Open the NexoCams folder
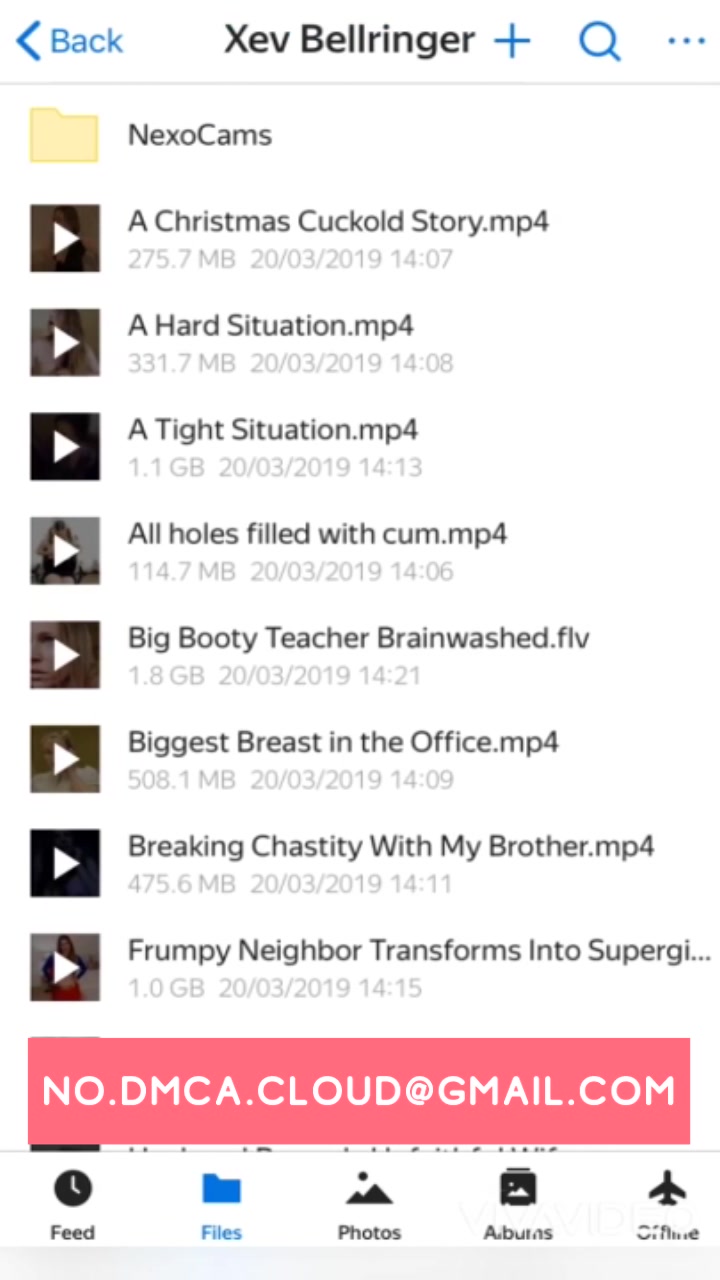The width and height of the screenshot is (720, 1280). [200, 136]
